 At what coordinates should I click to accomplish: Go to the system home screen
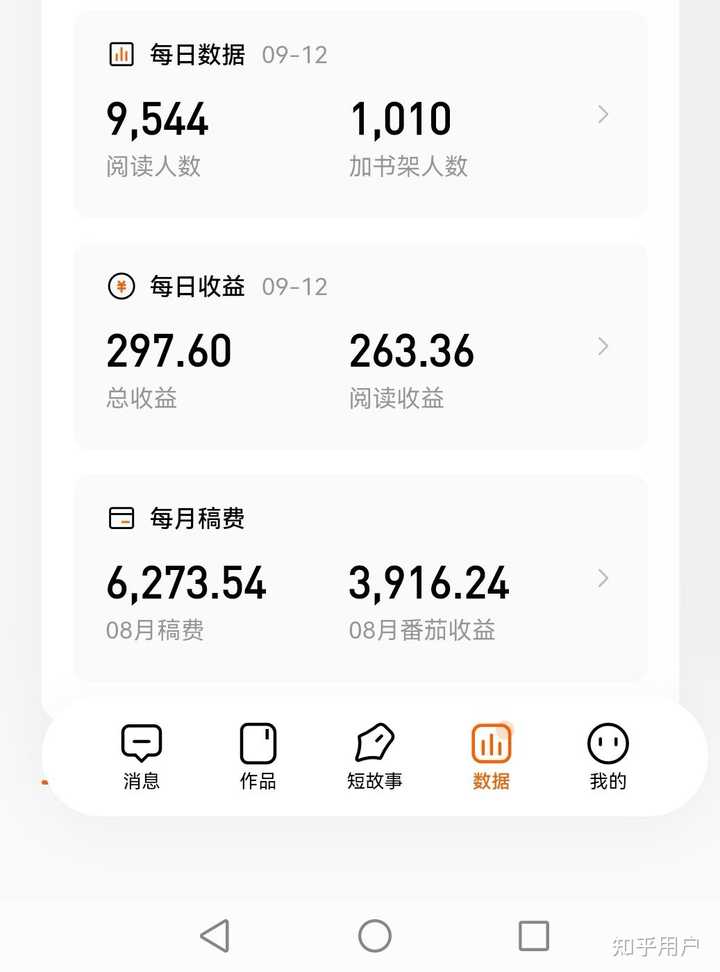pyautogui.click(x=375, y=936)
